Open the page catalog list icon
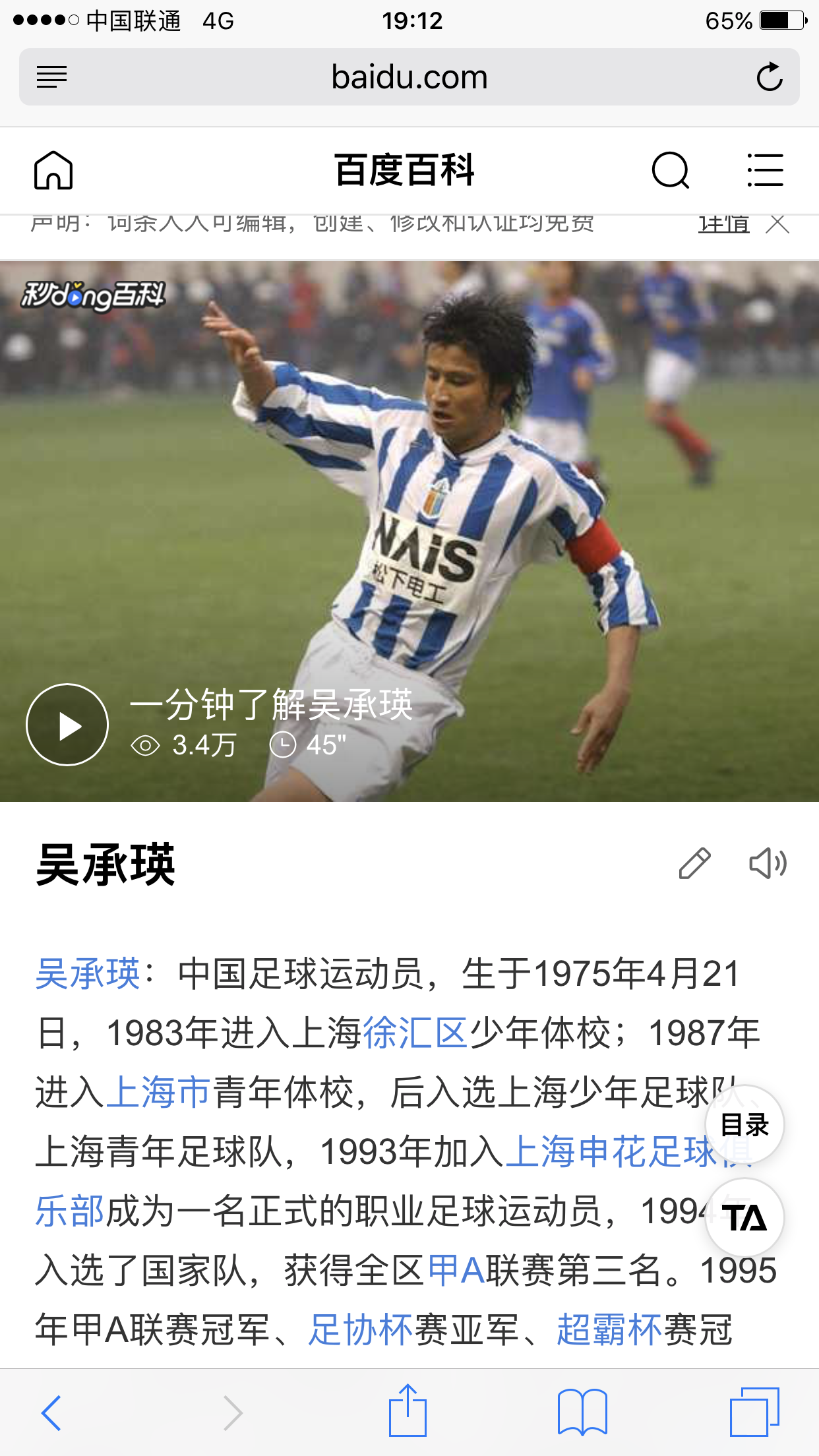The image size is (819, 1456). (764, 170)
